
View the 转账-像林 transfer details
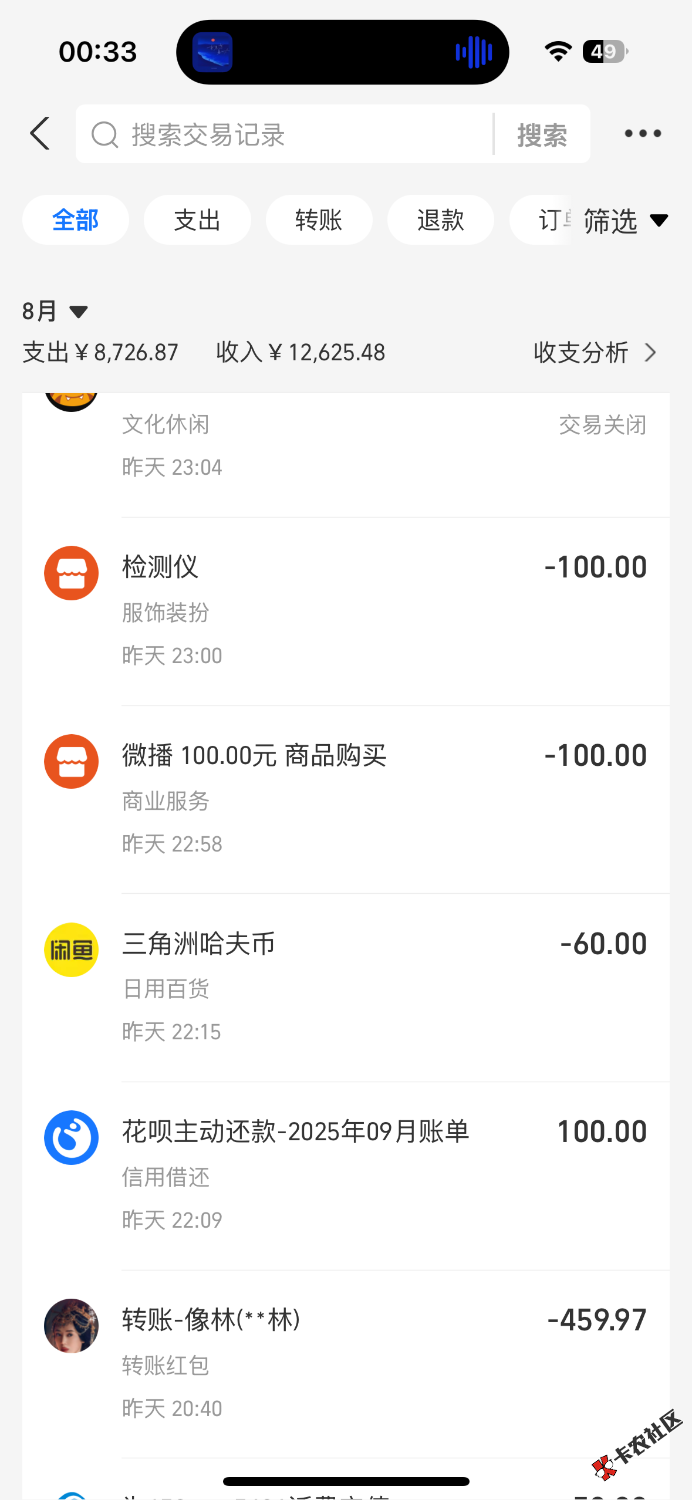click(x=345, y=1362)
